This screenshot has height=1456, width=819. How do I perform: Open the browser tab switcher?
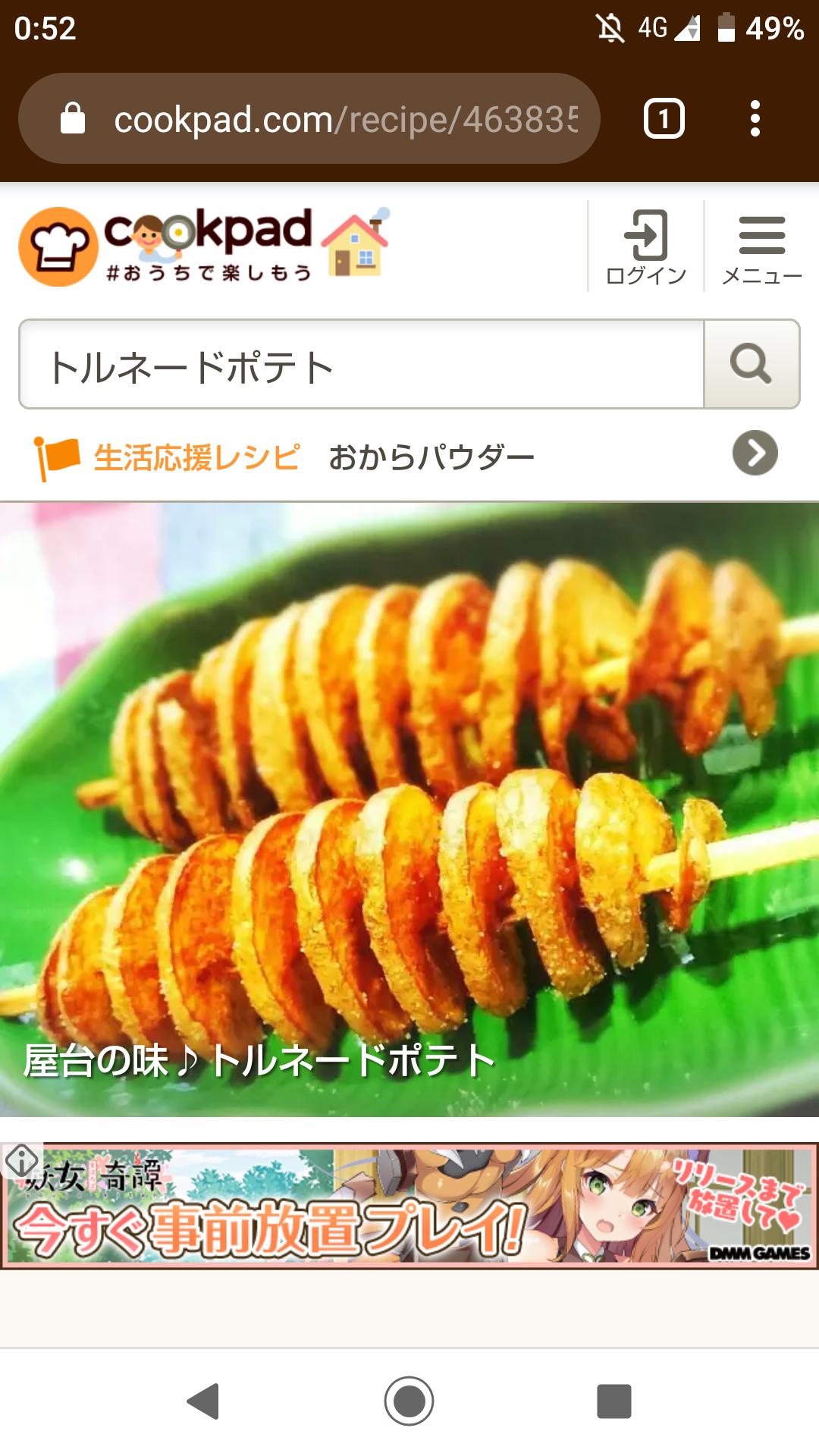coord(664,119)
